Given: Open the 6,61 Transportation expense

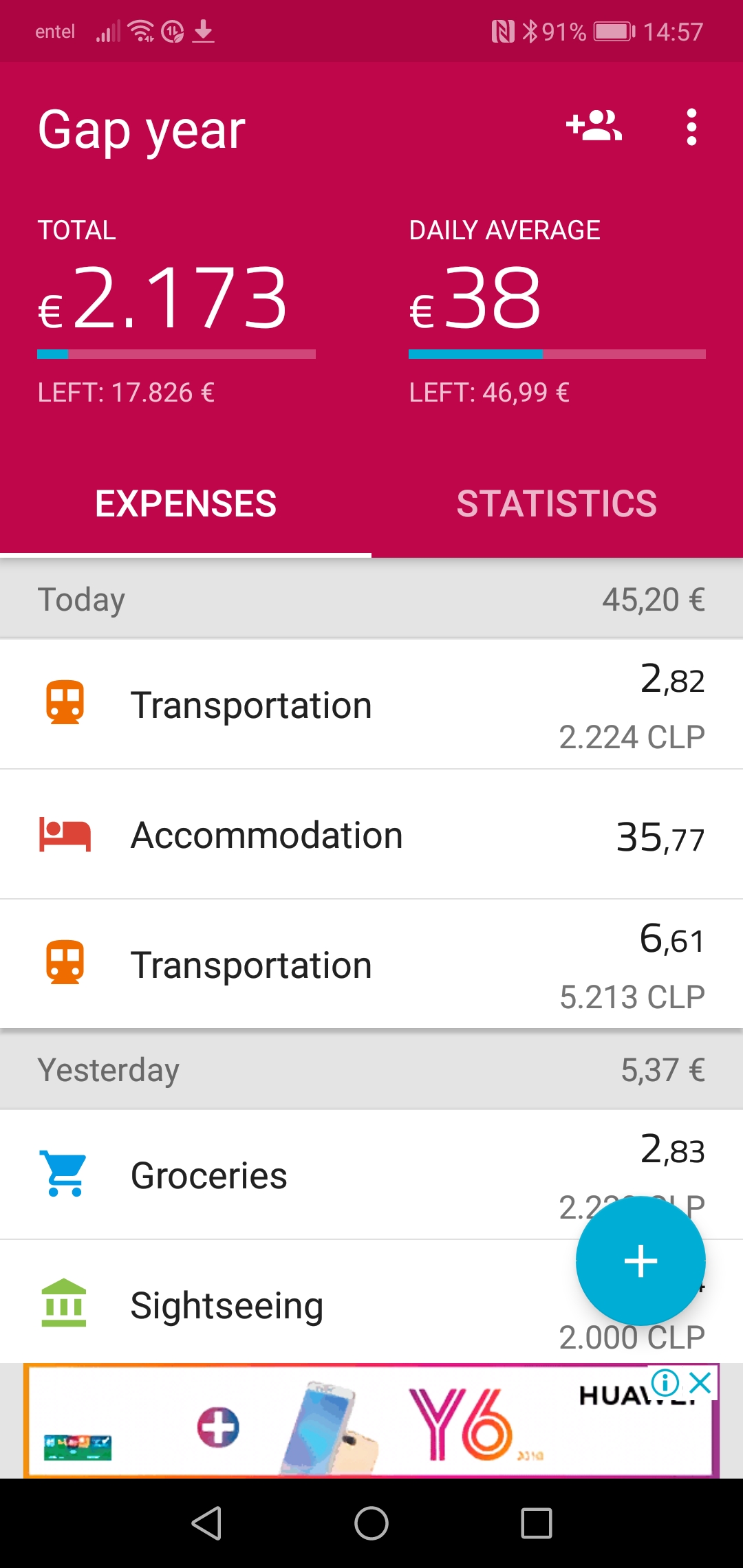Looking at the screenshot, I should pyautogui.click(x=371, y=965).
